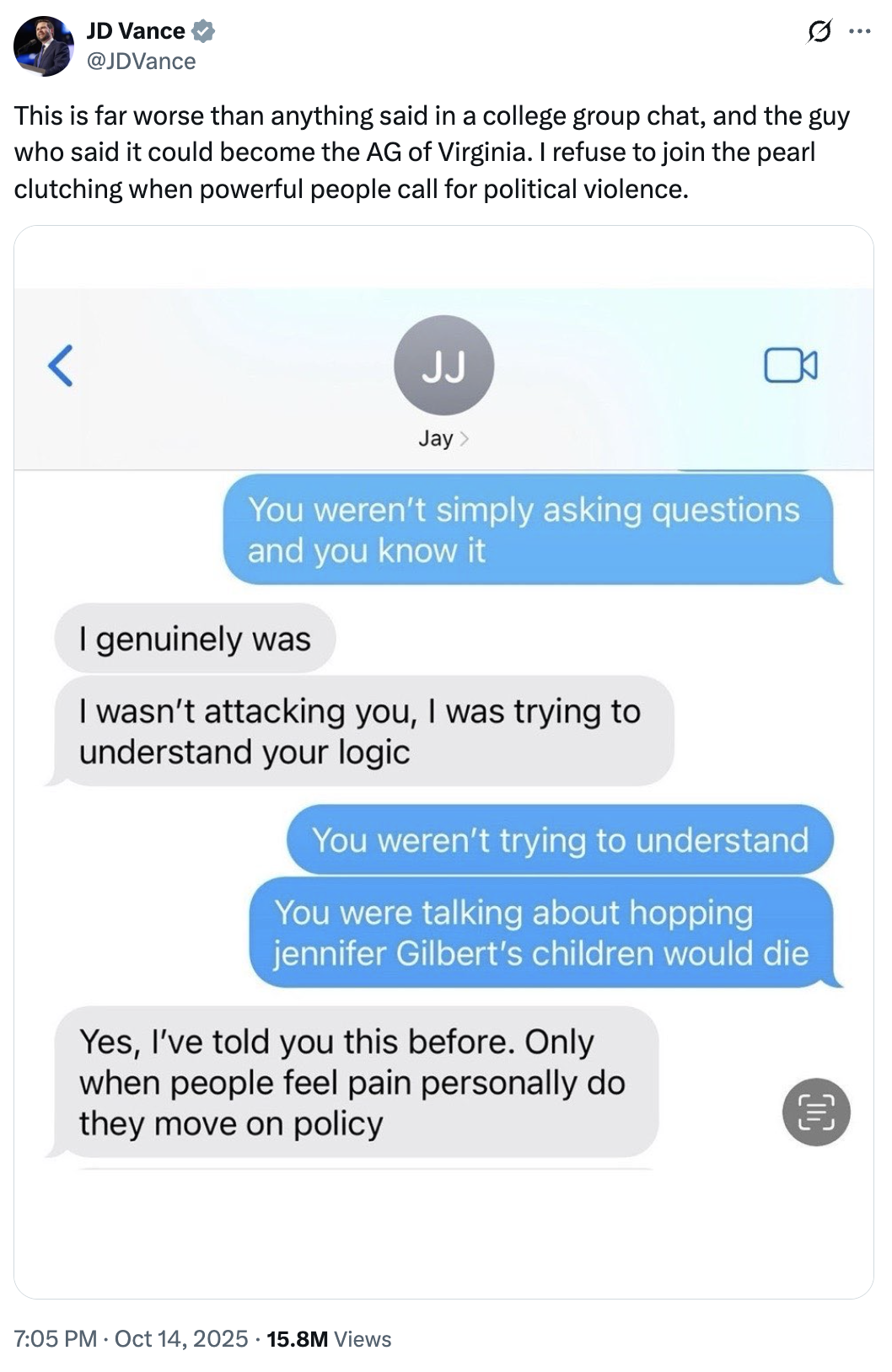Open JD Vance's profile picture
This screenshot has height=1372, width=892.
[44, 46]
